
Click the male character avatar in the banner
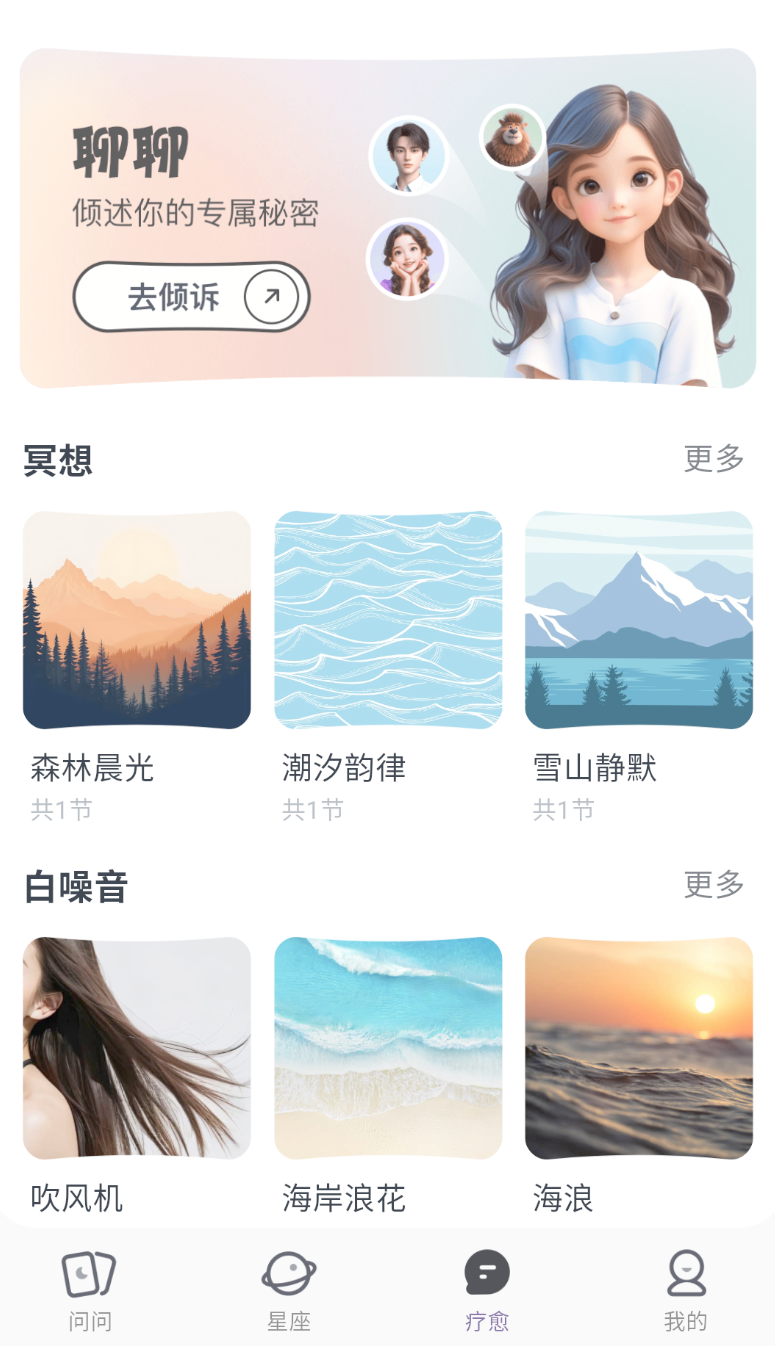(x=408, y=158)
